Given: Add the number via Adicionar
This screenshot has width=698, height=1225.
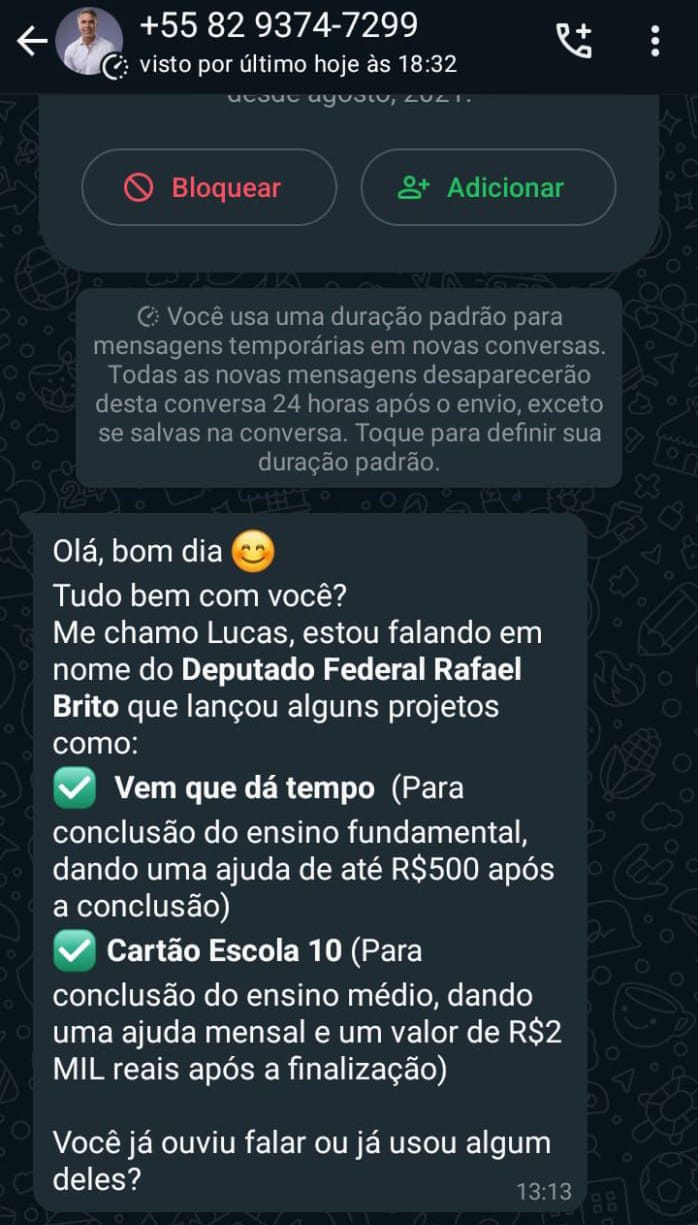Looking at the screenshot, I should pyautogui.click(x=488, y=188).
